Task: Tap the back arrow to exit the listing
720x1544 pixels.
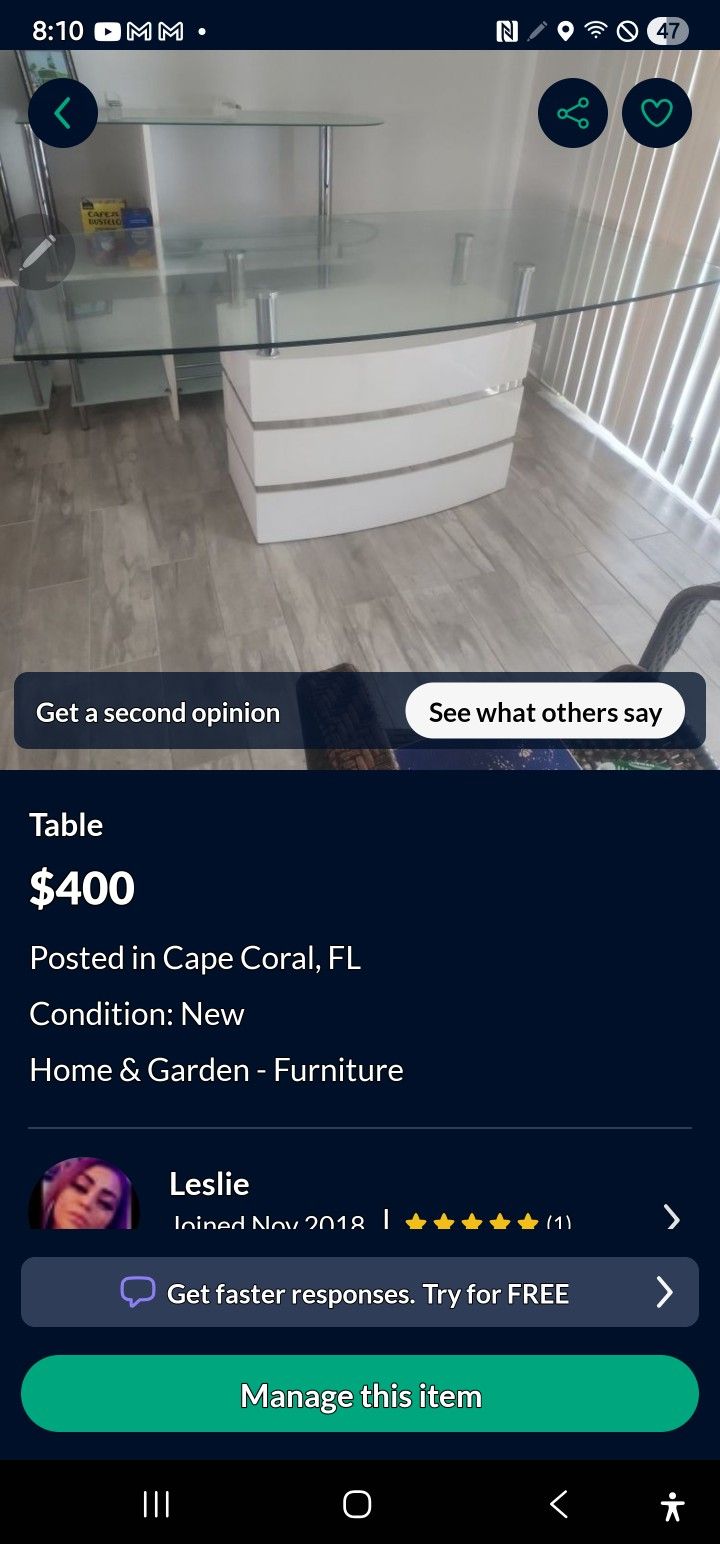Action: coord(60,112)
